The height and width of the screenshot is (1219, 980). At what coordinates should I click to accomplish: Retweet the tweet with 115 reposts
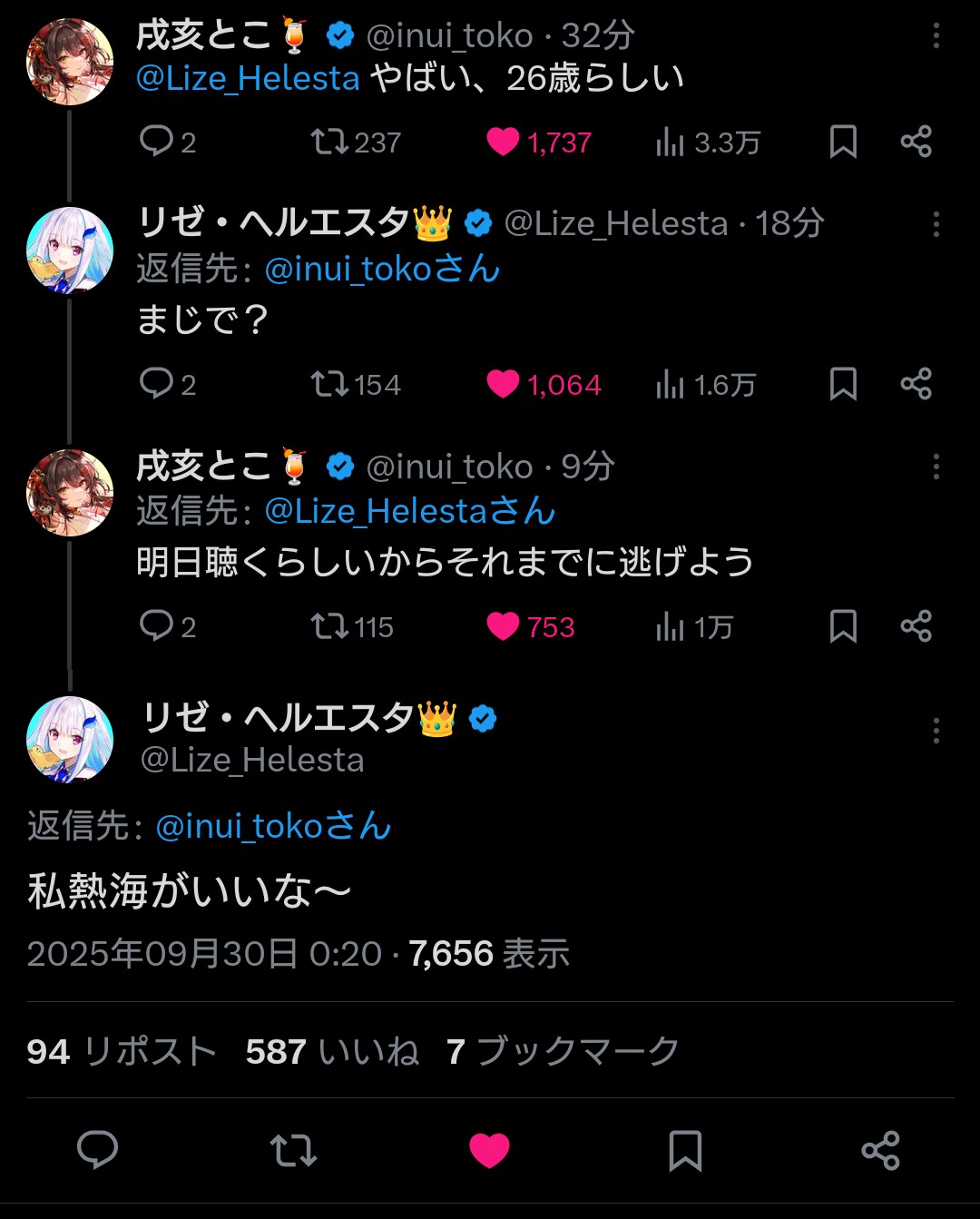tap(329, 626)
